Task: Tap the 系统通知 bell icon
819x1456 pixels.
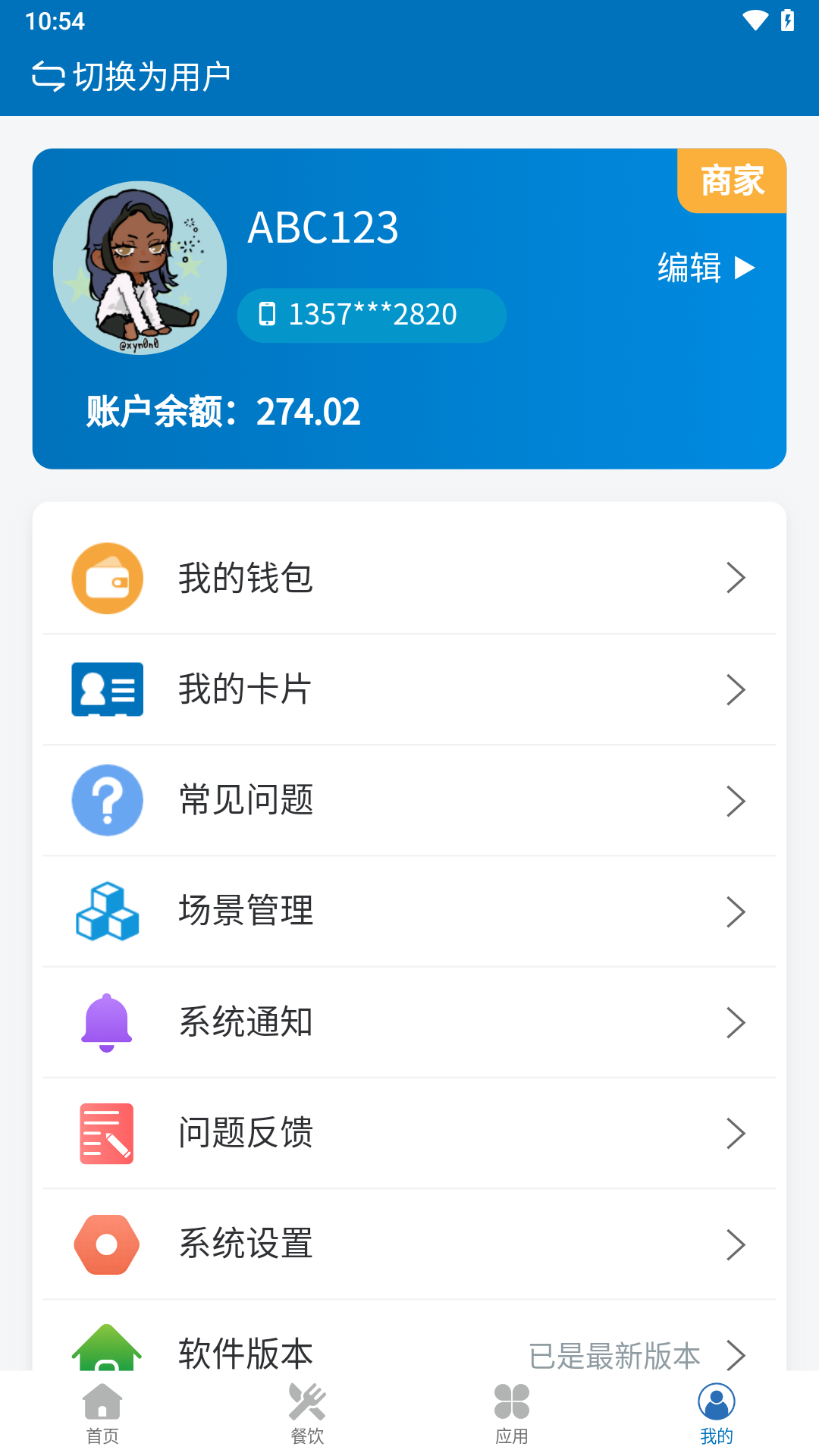Action: (x=106, y=1023)
